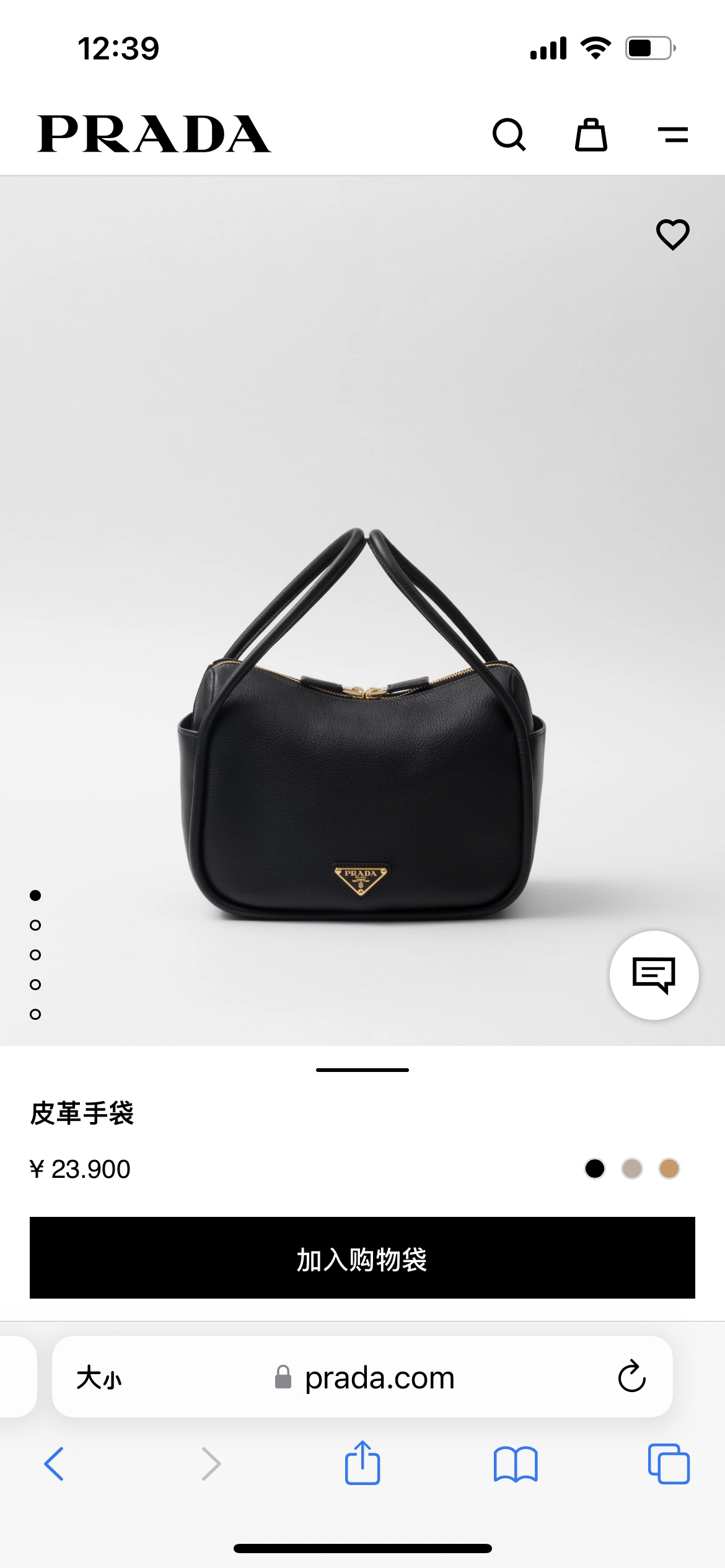Add the bag to wishlist
This screenshot has width=725, height=1568.
point(672,235)
